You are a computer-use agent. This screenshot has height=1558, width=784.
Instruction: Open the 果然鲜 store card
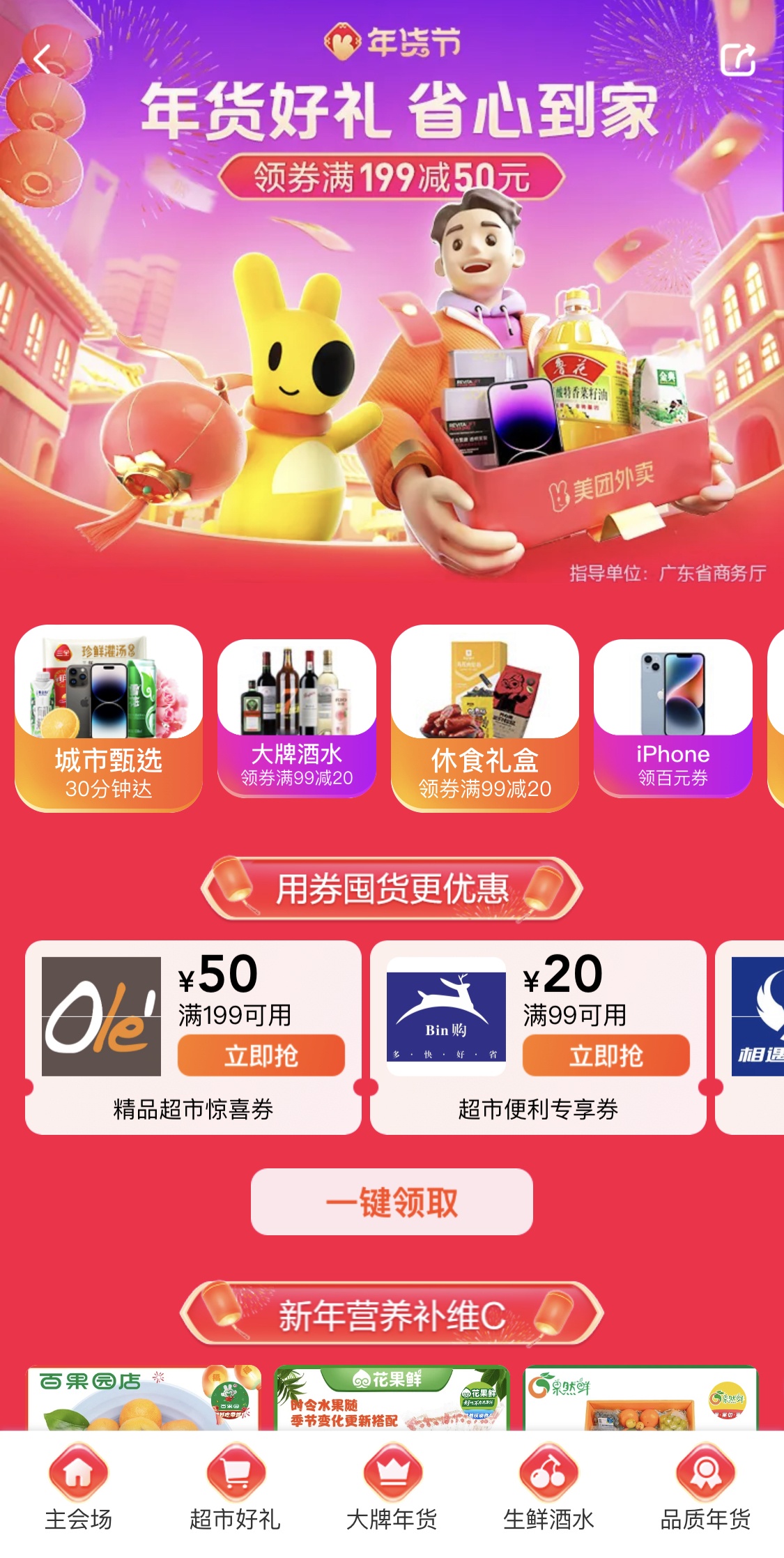coord(640,1398)
